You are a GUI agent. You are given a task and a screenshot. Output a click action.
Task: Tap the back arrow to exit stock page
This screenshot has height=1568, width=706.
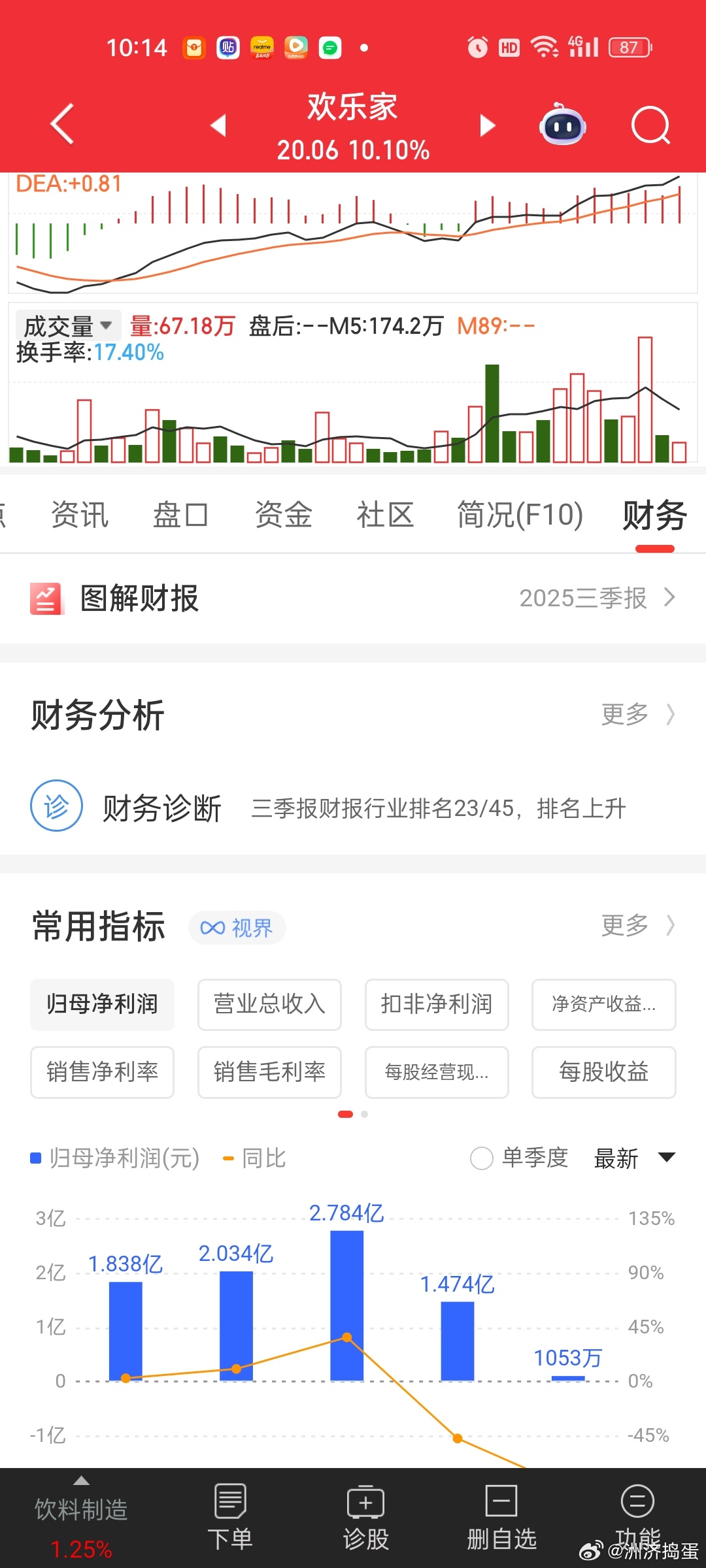pos(62,124)
